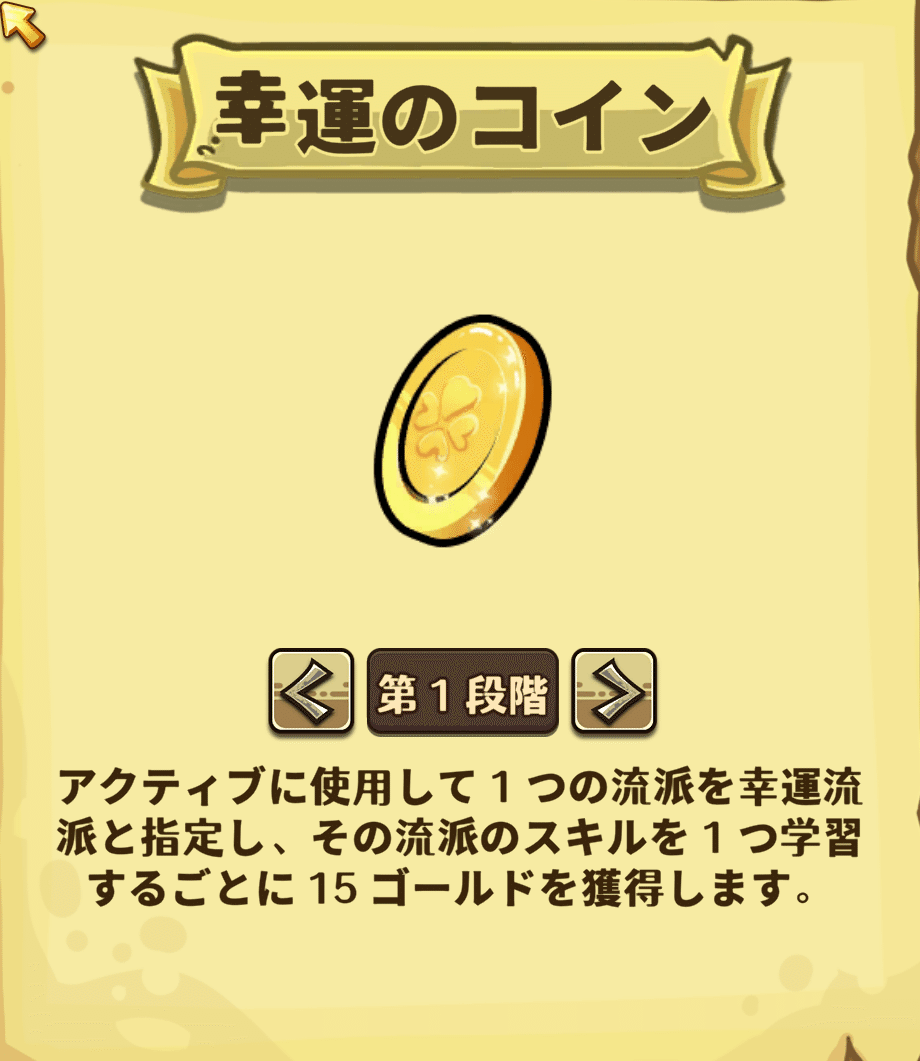
Task: Go to the previous stage with the left arrow
Action: 311,691
